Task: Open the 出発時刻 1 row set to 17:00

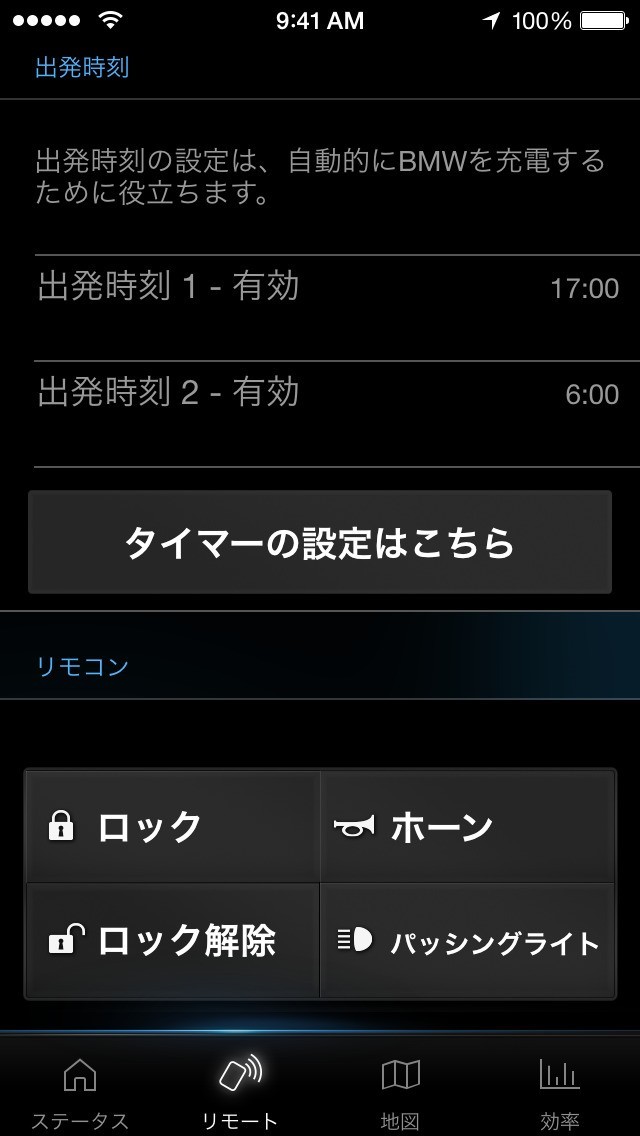Action: [326, 289]
